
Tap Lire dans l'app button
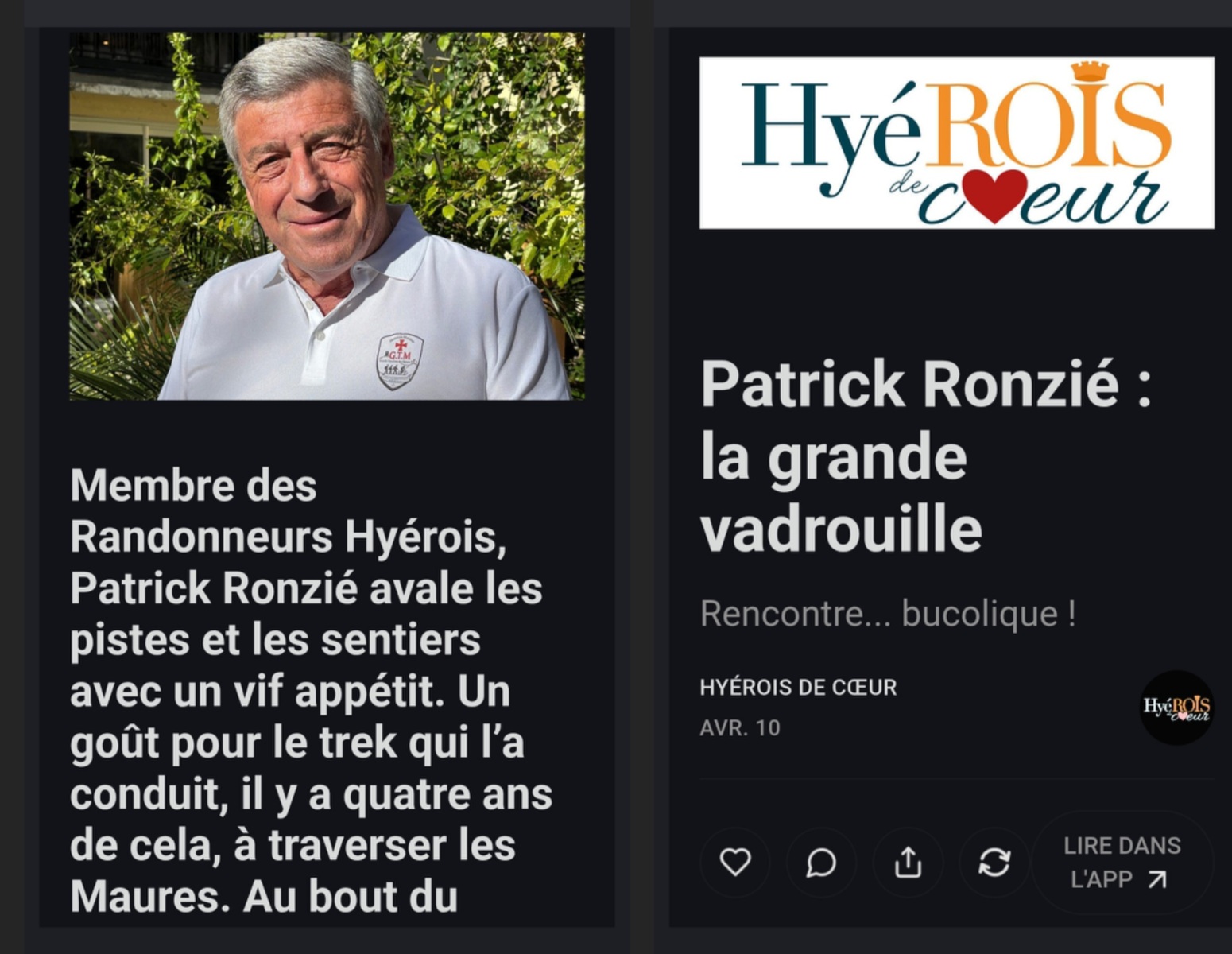[x=1122, y=863]
